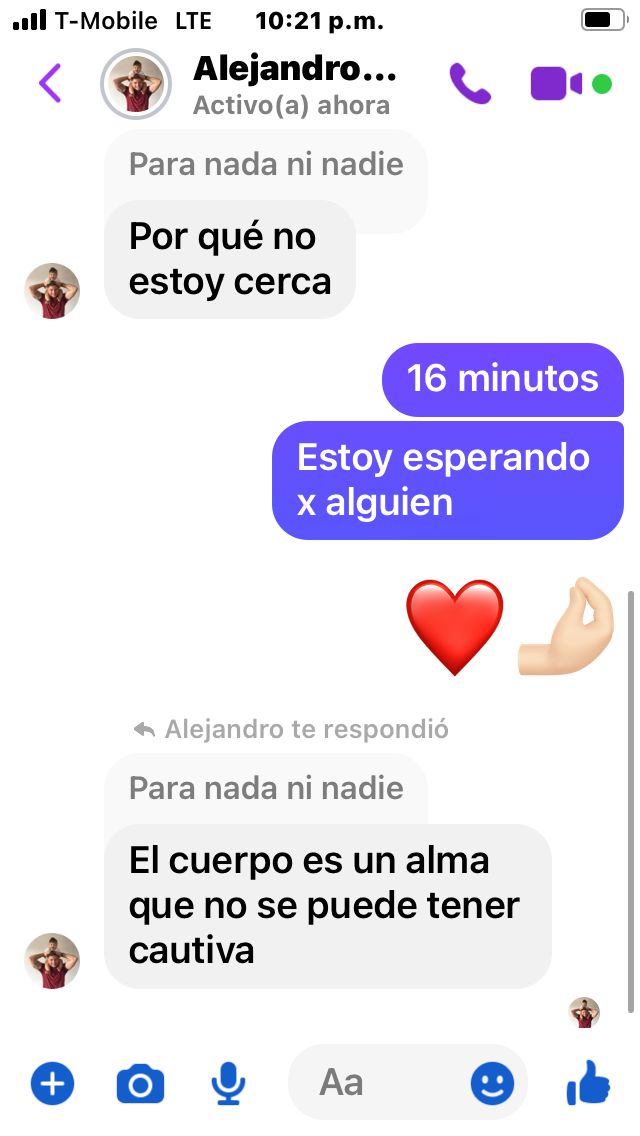Go back to the chats list
This screenshot has height=1136, width=640.
pos(50,83)
